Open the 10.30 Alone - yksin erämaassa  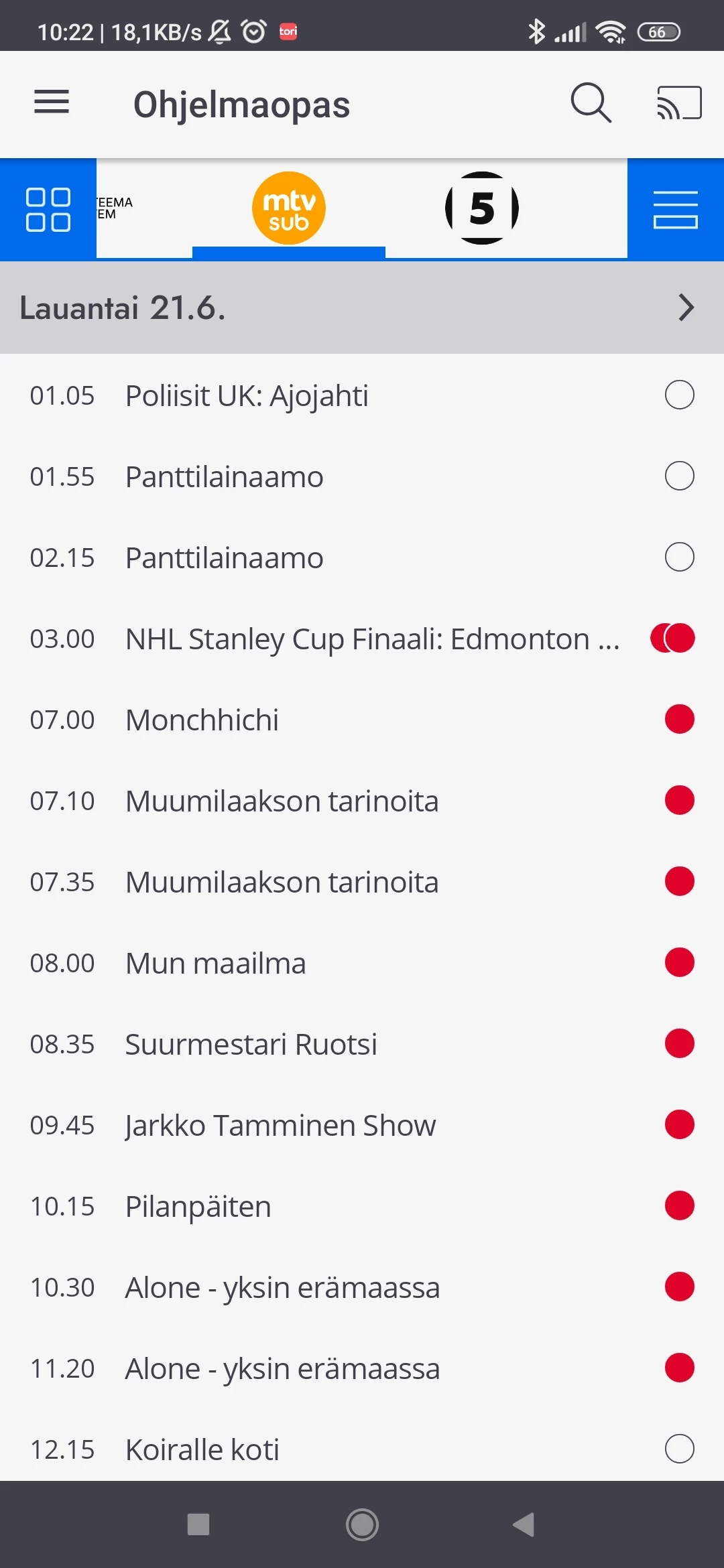(282, 1287)
